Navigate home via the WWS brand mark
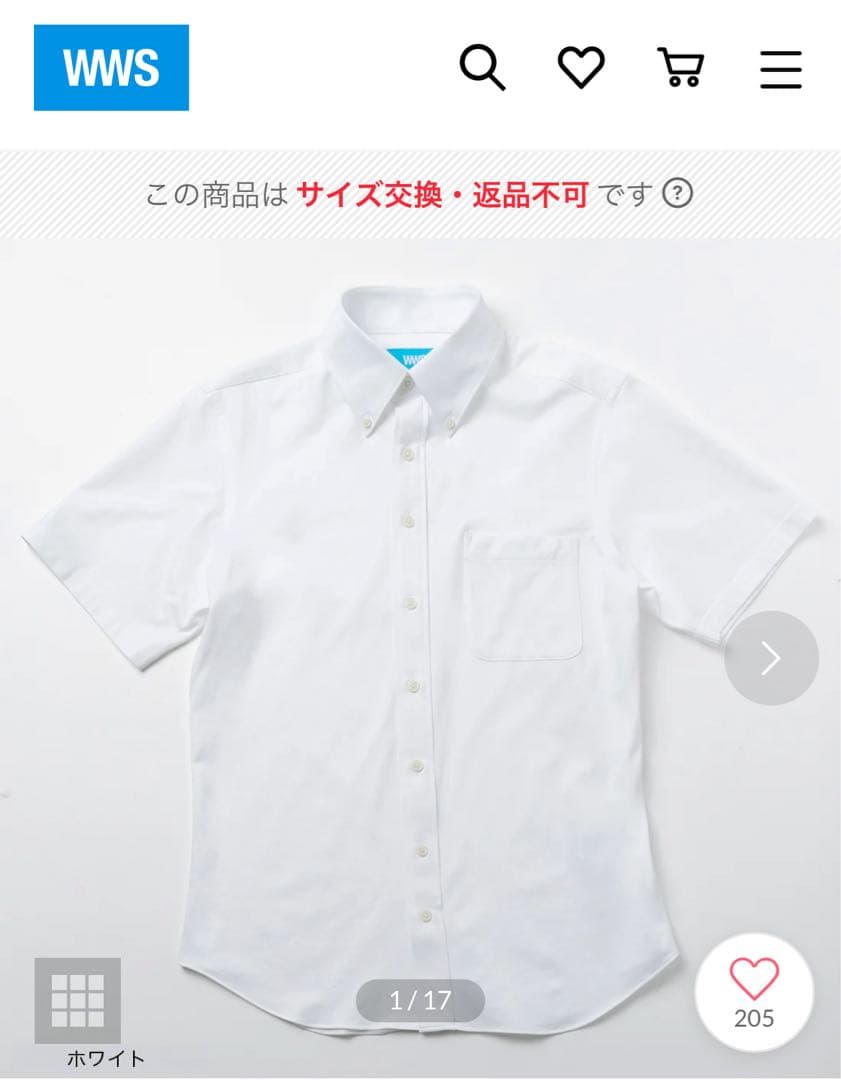 [x=111, y=68]
